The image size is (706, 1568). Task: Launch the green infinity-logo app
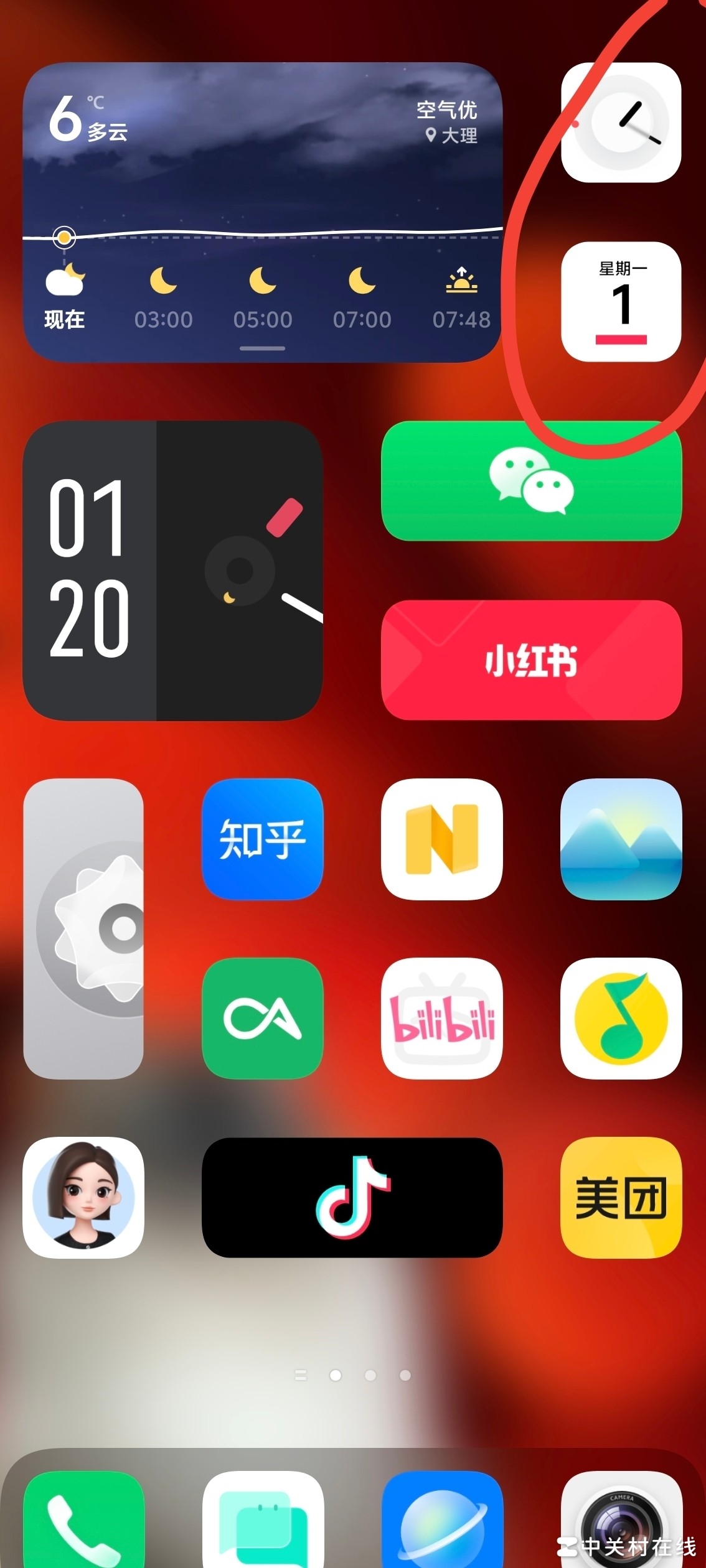coord(262,1018)
